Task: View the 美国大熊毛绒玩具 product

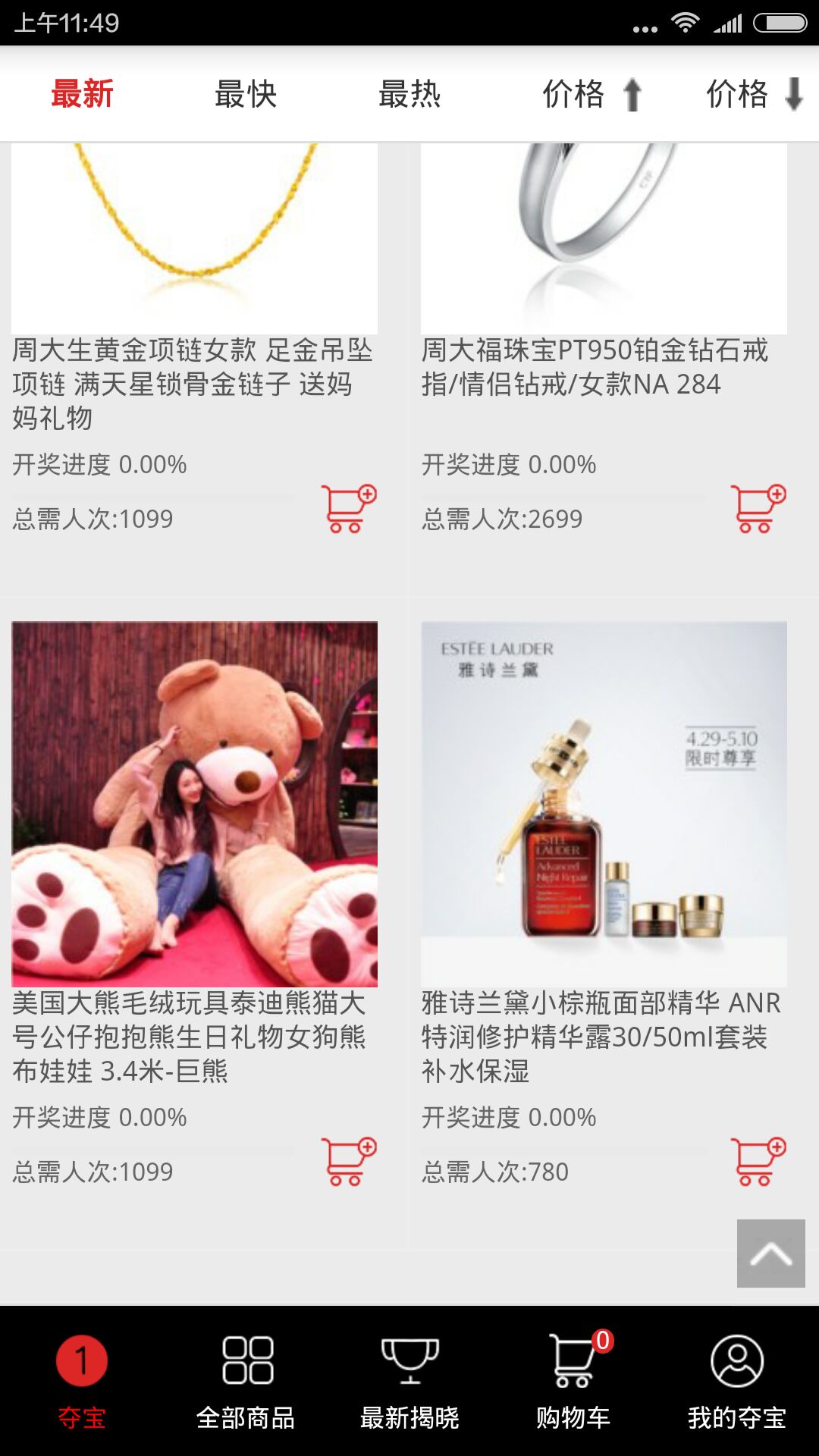Action: (x=194, y=804)
